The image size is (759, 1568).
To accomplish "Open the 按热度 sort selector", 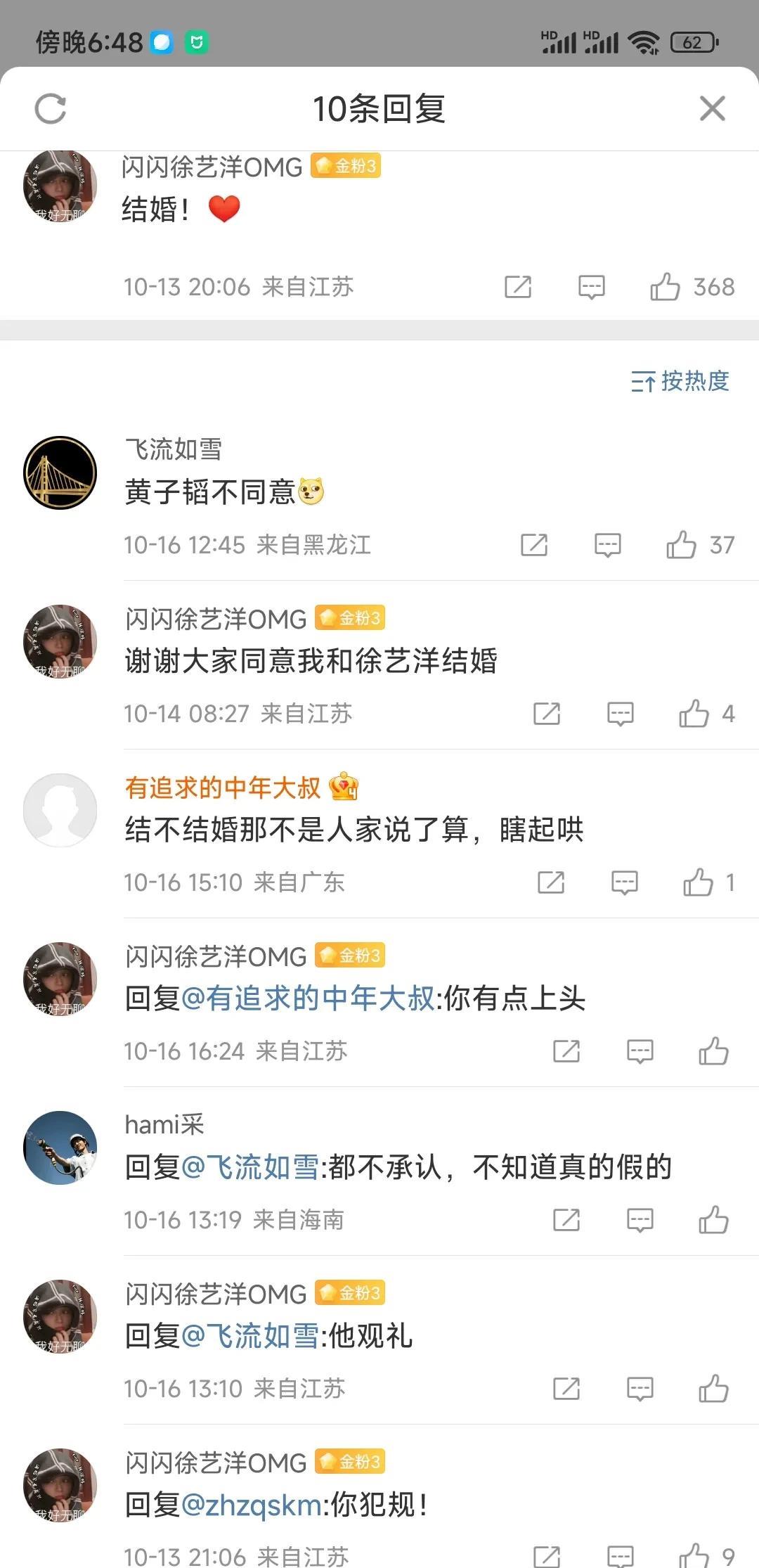I will click(x=677, y=381).
